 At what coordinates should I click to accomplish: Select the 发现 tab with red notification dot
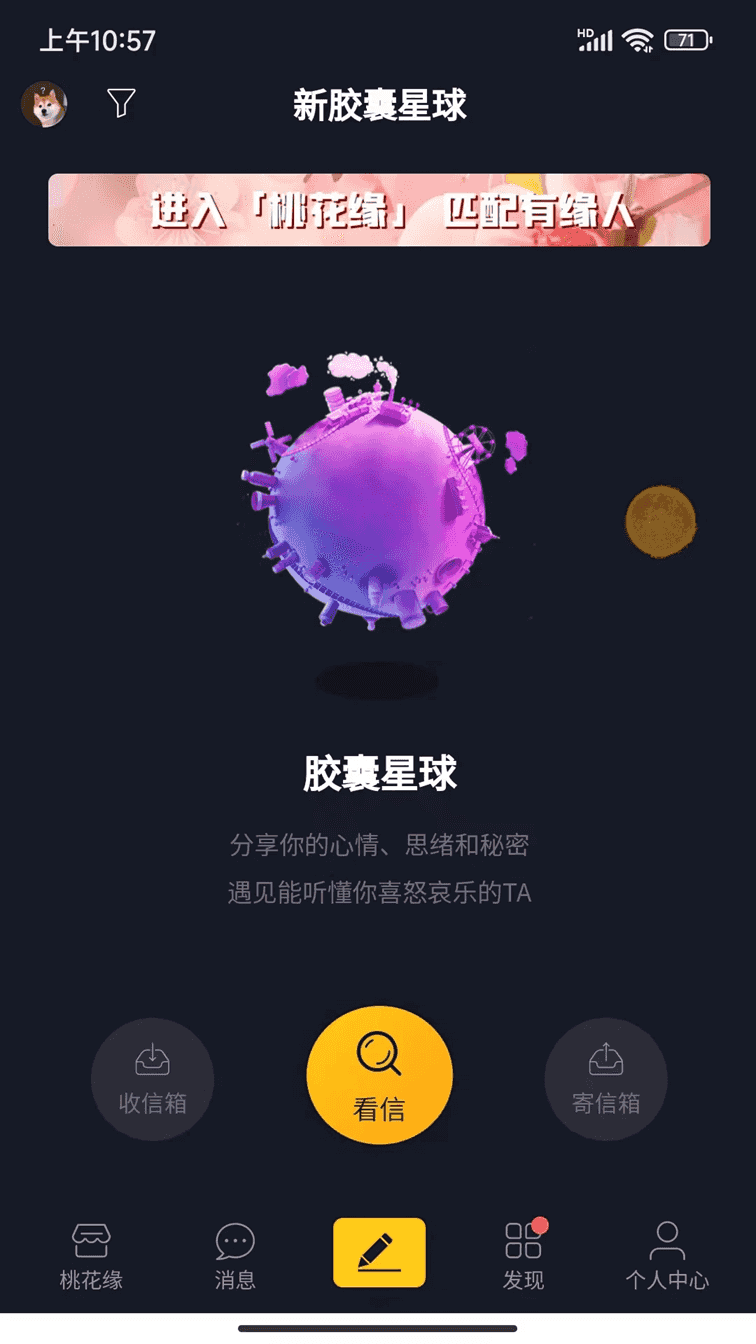point(522,1255)
